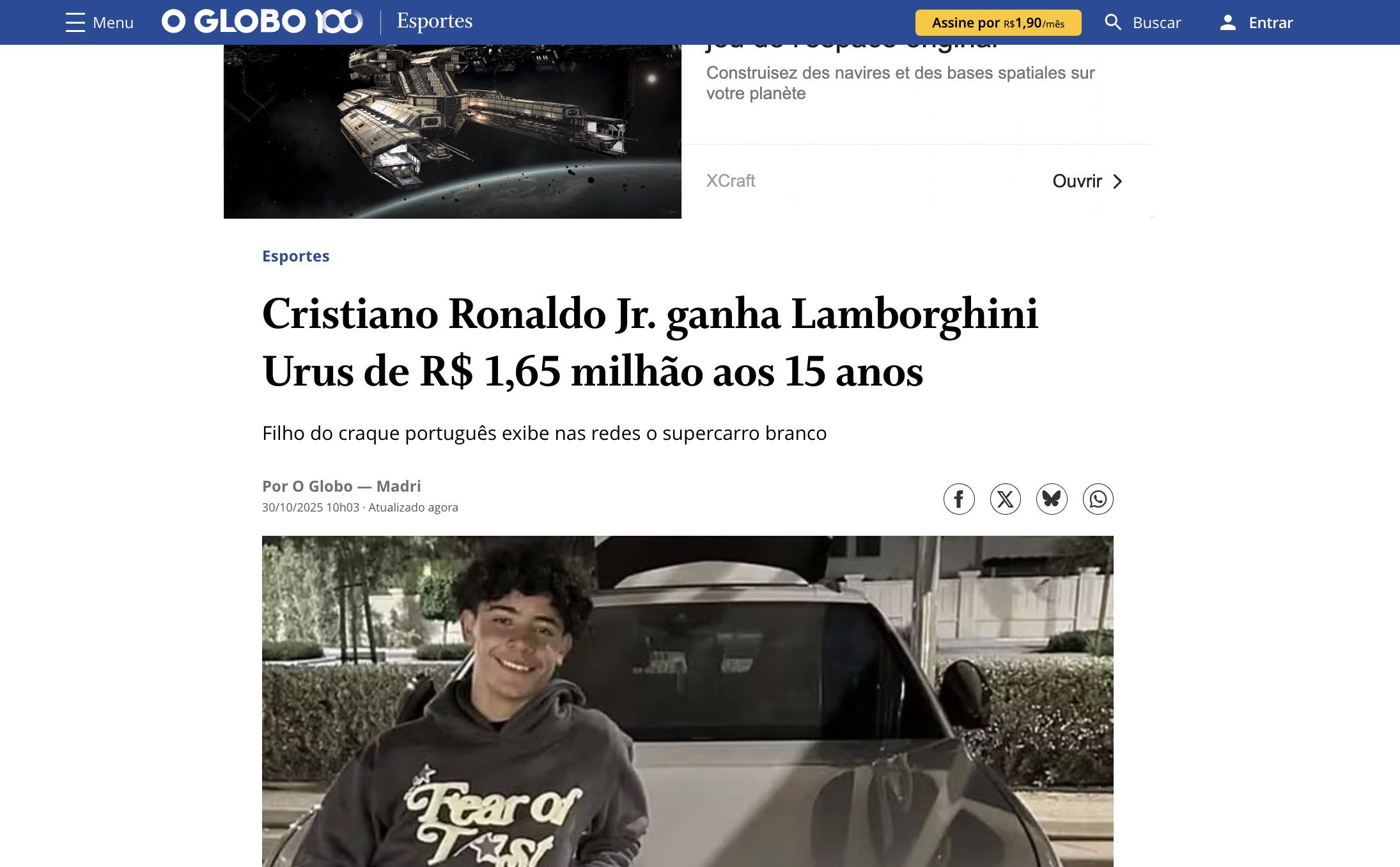Tap Entrar to sign in
Screen dimensions: 1400x867
tap(1257, 23)
